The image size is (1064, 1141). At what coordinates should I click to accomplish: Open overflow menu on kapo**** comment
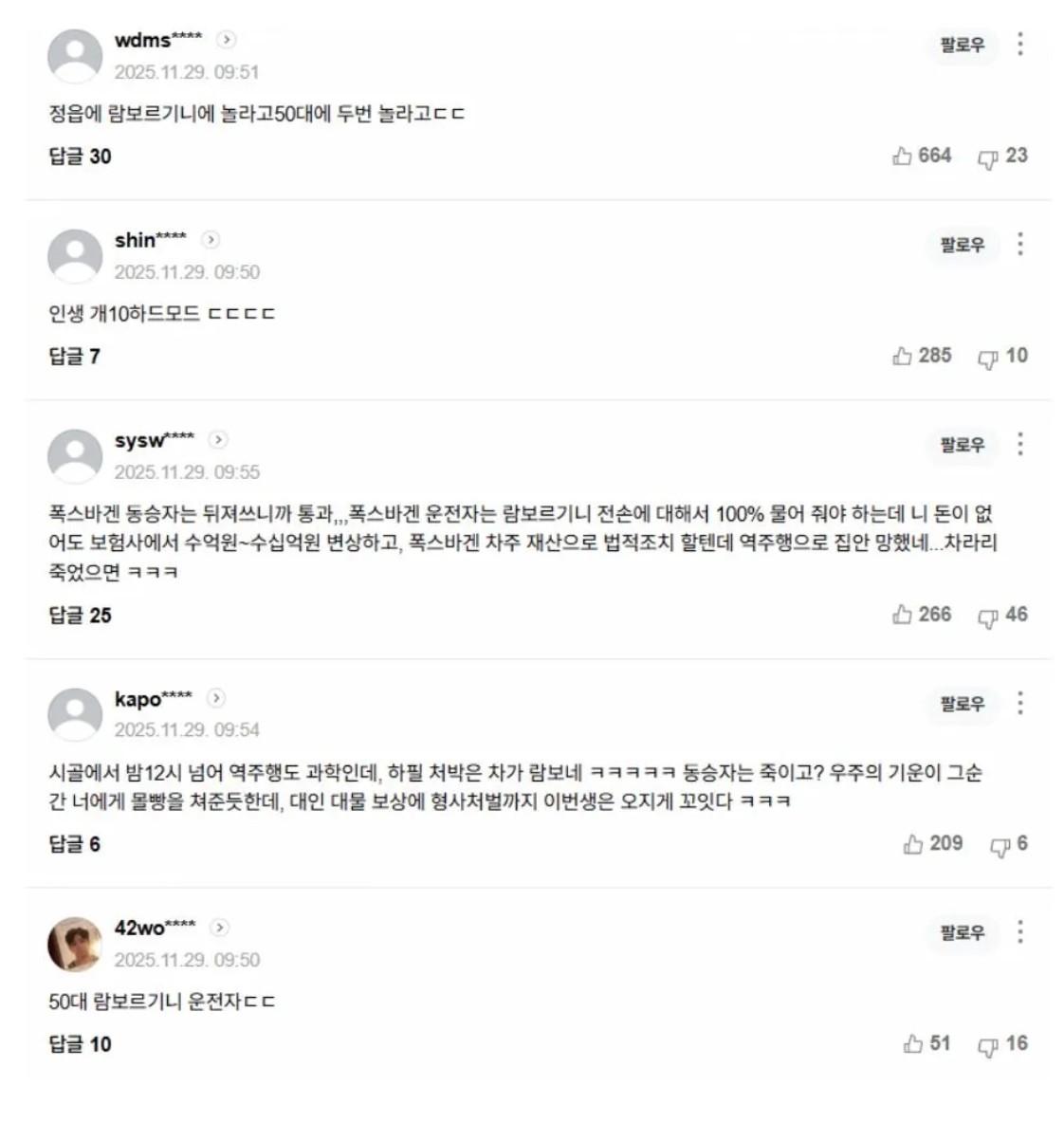[x=1020, y=703]
